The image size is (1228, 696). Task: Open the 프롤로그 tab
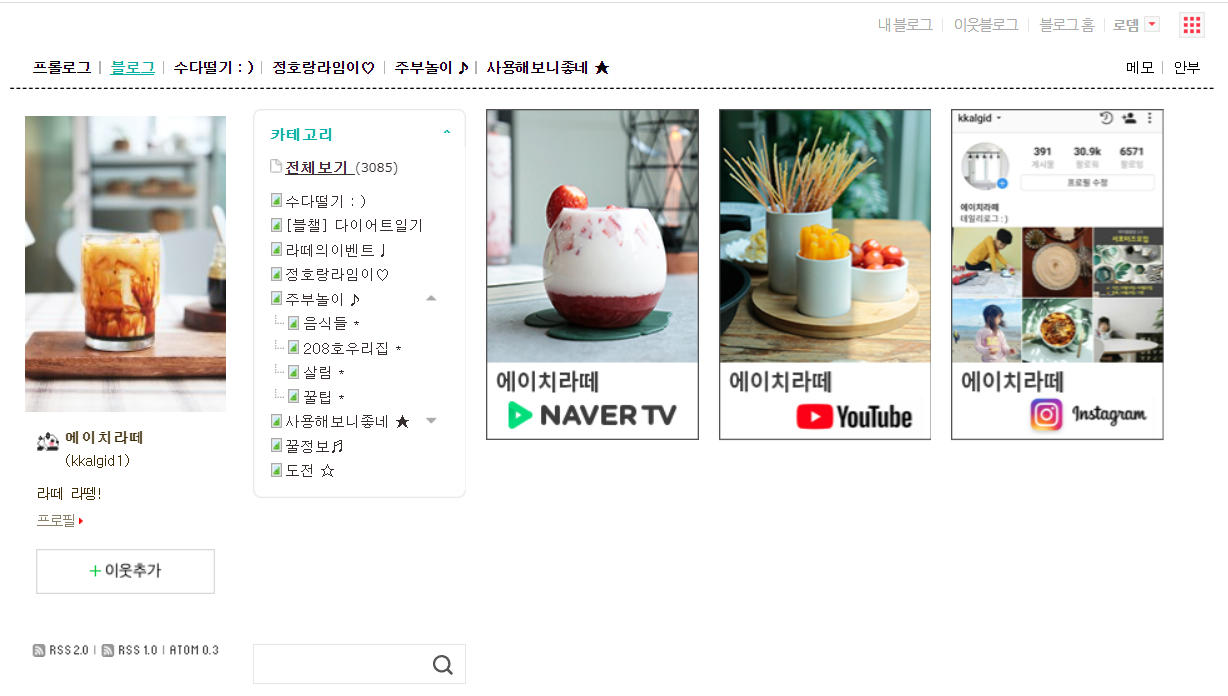[62, 68]
